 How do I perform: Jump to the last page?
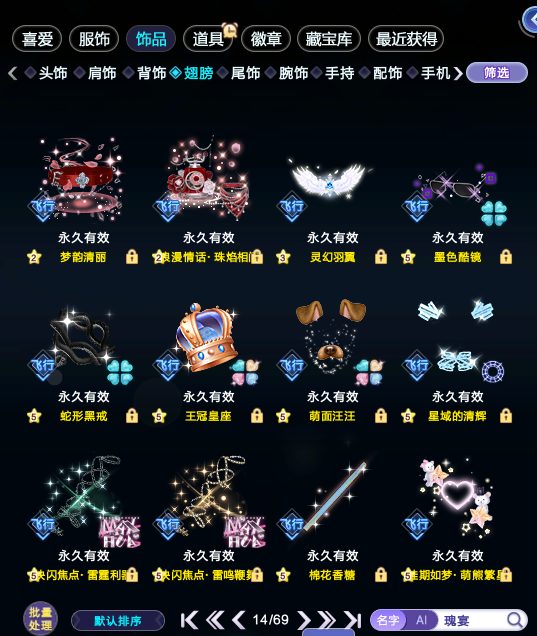(x=353, y=620)
